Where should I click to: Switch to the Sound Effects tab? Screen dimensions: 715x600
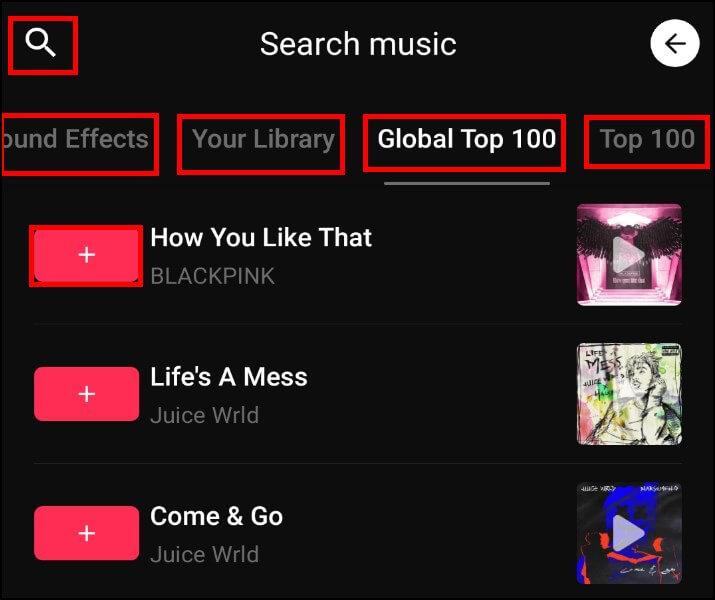pos(78,140)
